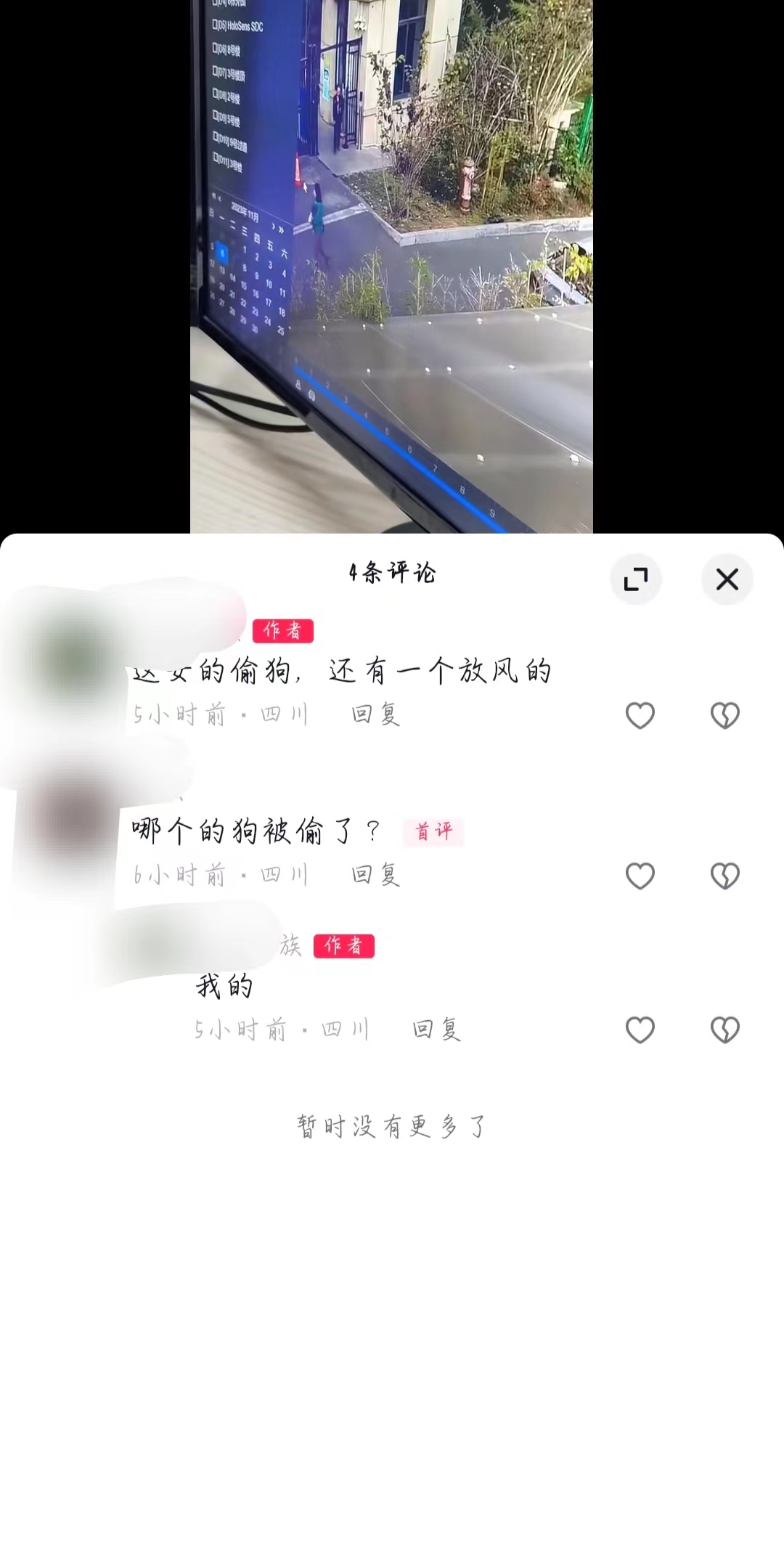The image size is (784, 1548).
Task: Like the comment about 偷狗 and 放风
Action: [x=640, y=716]
